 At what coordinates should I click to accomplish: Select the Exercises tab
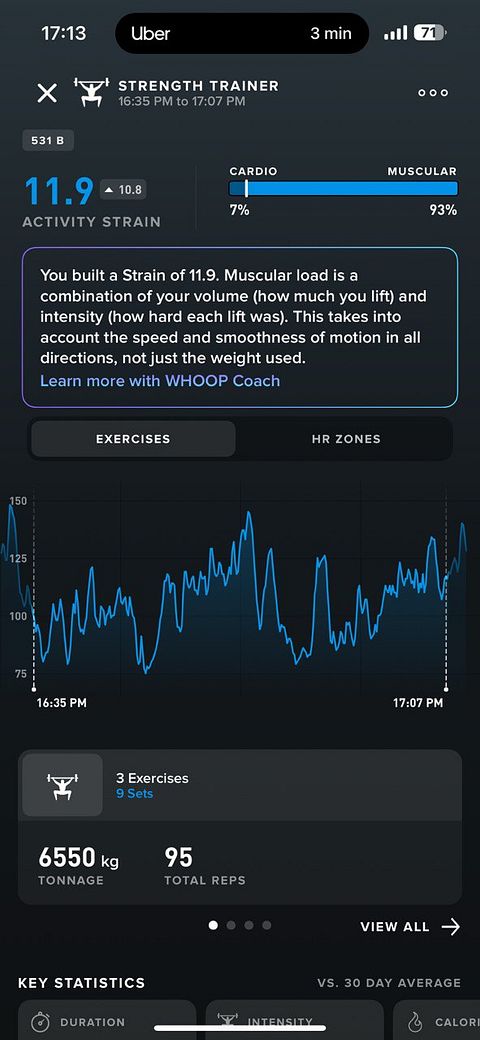(x=133, y=439)
